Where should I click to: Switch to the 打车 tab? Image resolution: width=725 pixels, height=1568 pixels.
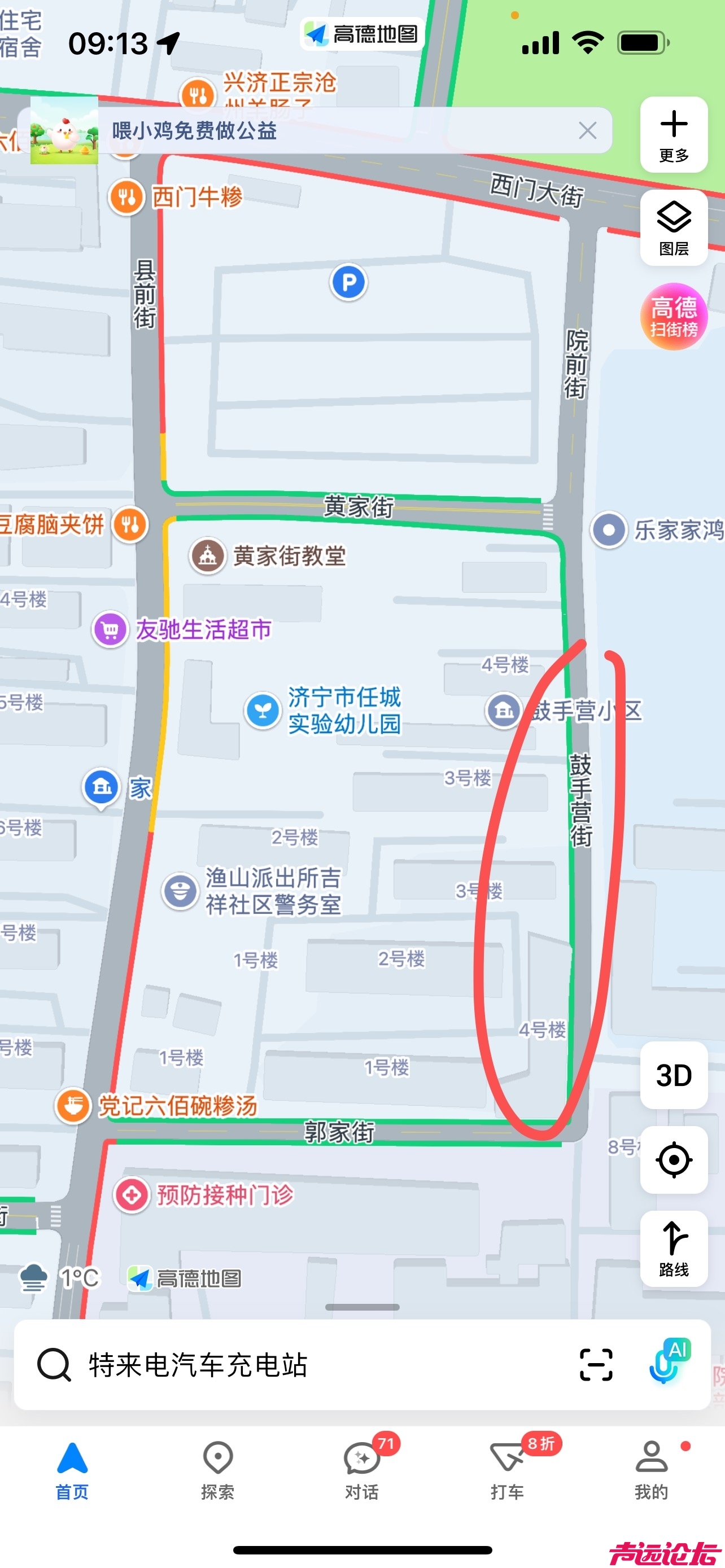(507, 1470)
